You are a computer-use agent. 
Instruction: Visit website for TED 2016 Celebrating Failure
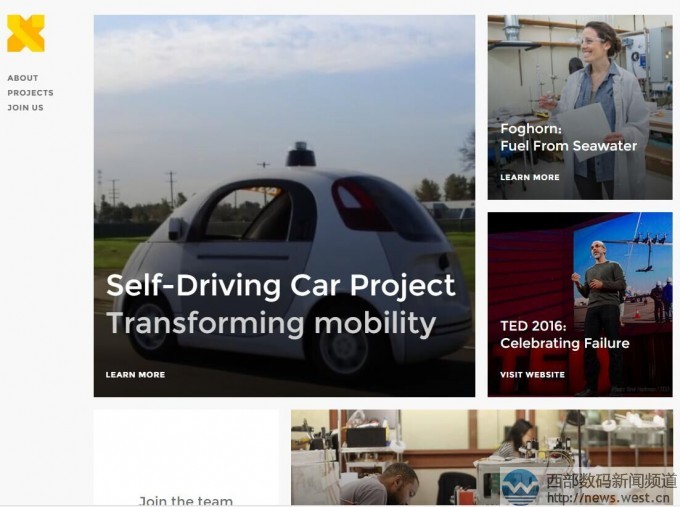click(532, 375)
